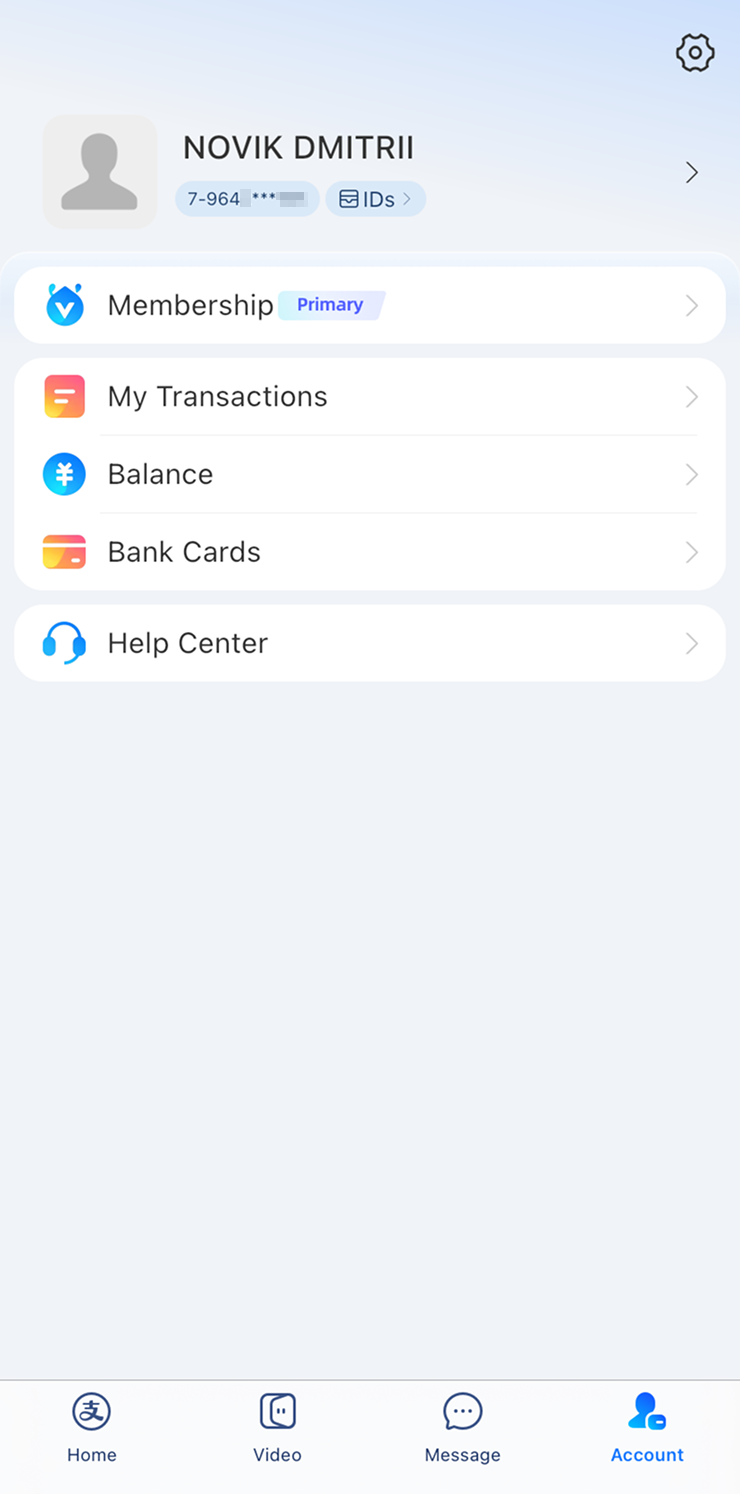This screenshot has width=740, height=1494.
Task: Open the Membership row
Action: [x=369, y=305]
